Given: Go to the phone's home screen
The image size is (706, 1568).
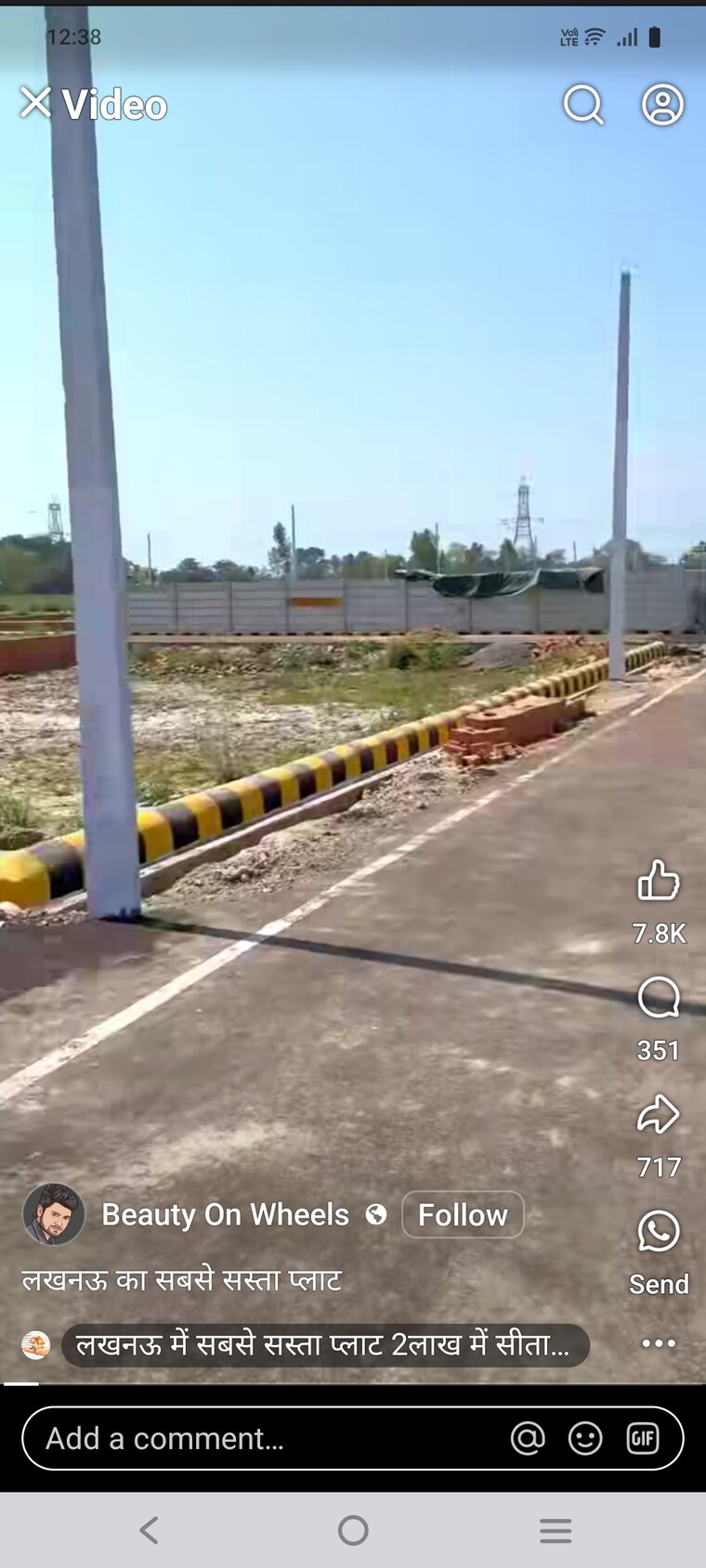Looking at the screenshot, I should point(353,1530).
